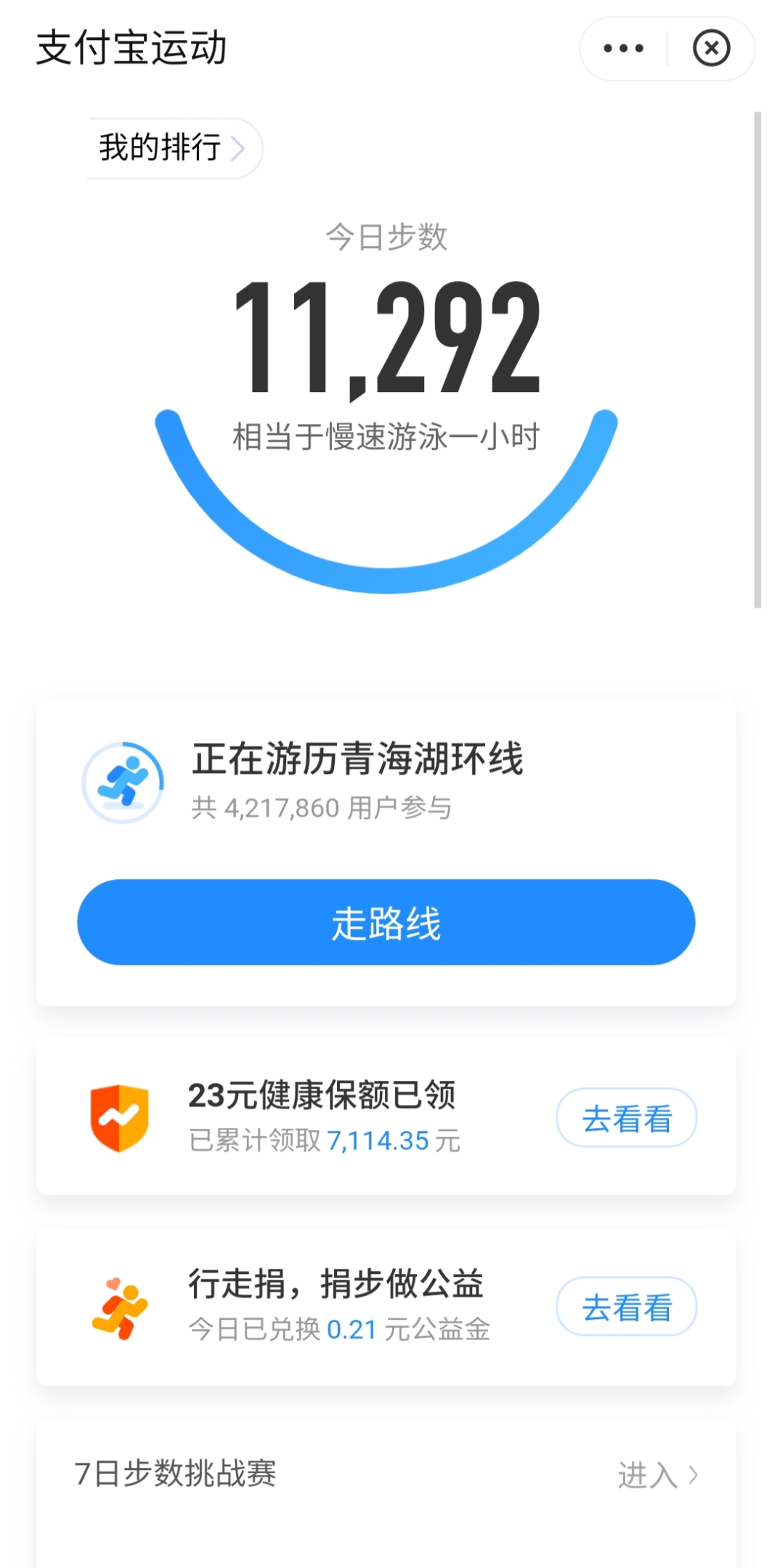Tap the 走路线 button
Screen dimensions: 772x1568
(x=386, y=922)
